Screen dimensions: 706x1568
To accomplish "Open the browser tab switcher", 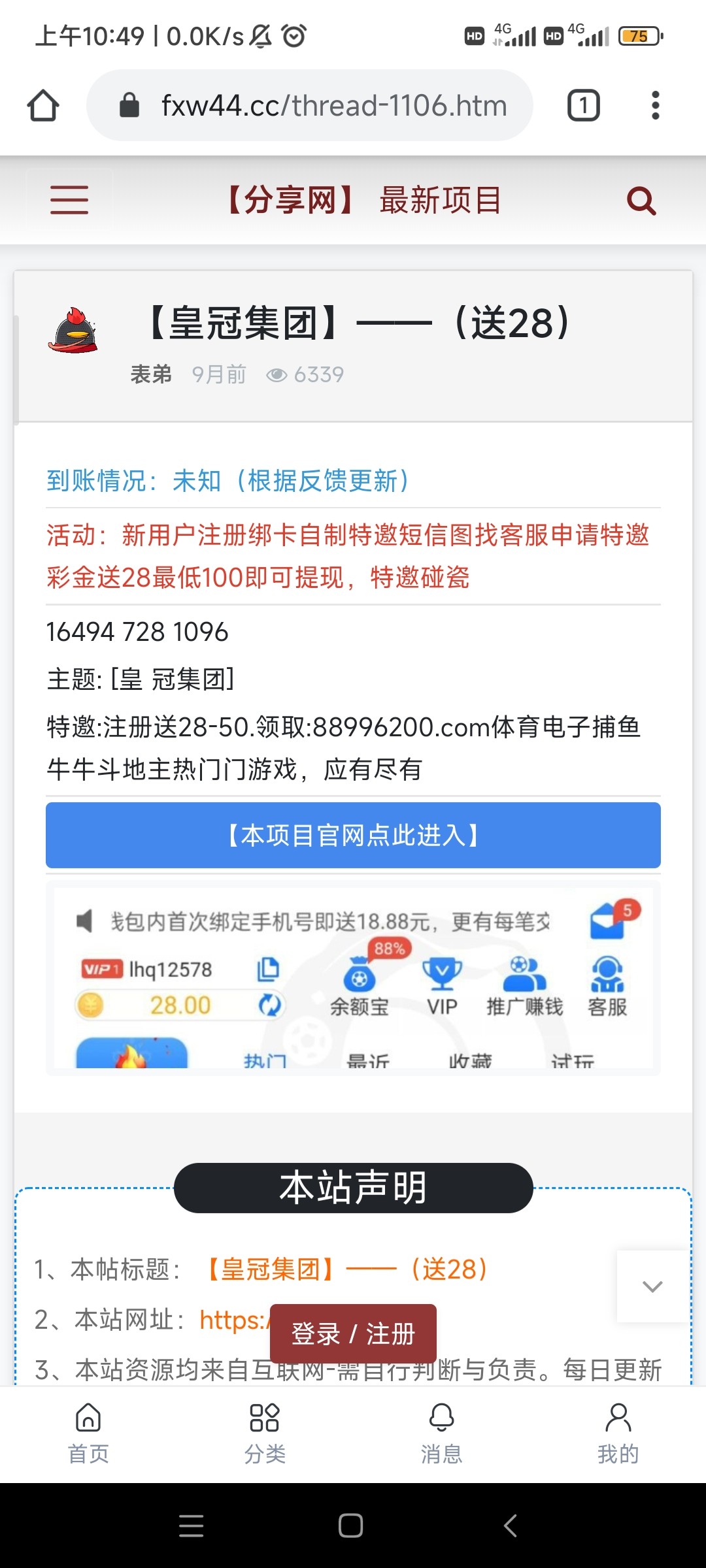I will (582, 105).
